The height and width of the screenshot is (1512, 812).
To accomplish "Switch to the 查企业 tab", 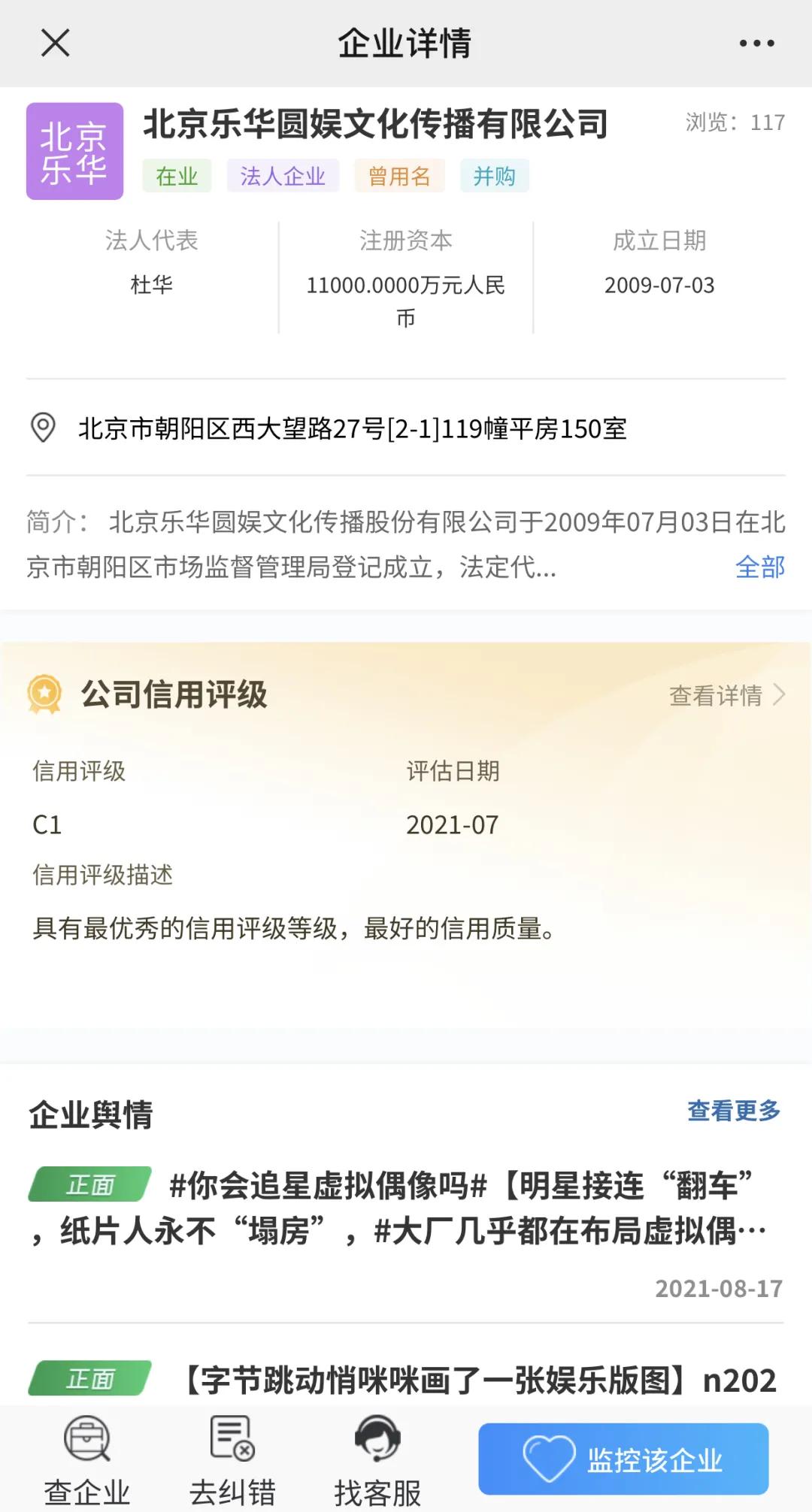I will pyautogui.click(x=85, y=1469).
